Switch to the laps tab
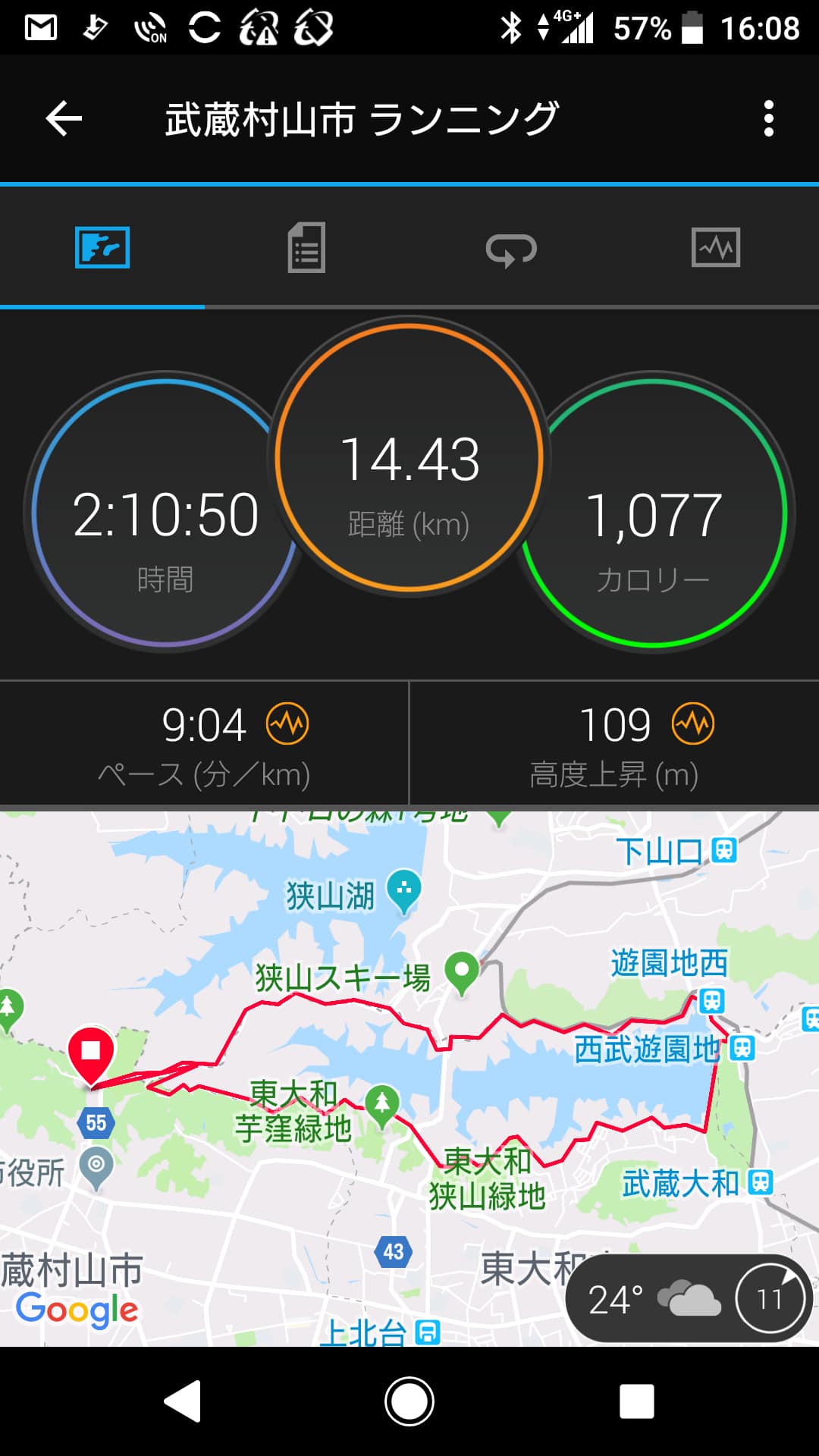 (511, 249)
